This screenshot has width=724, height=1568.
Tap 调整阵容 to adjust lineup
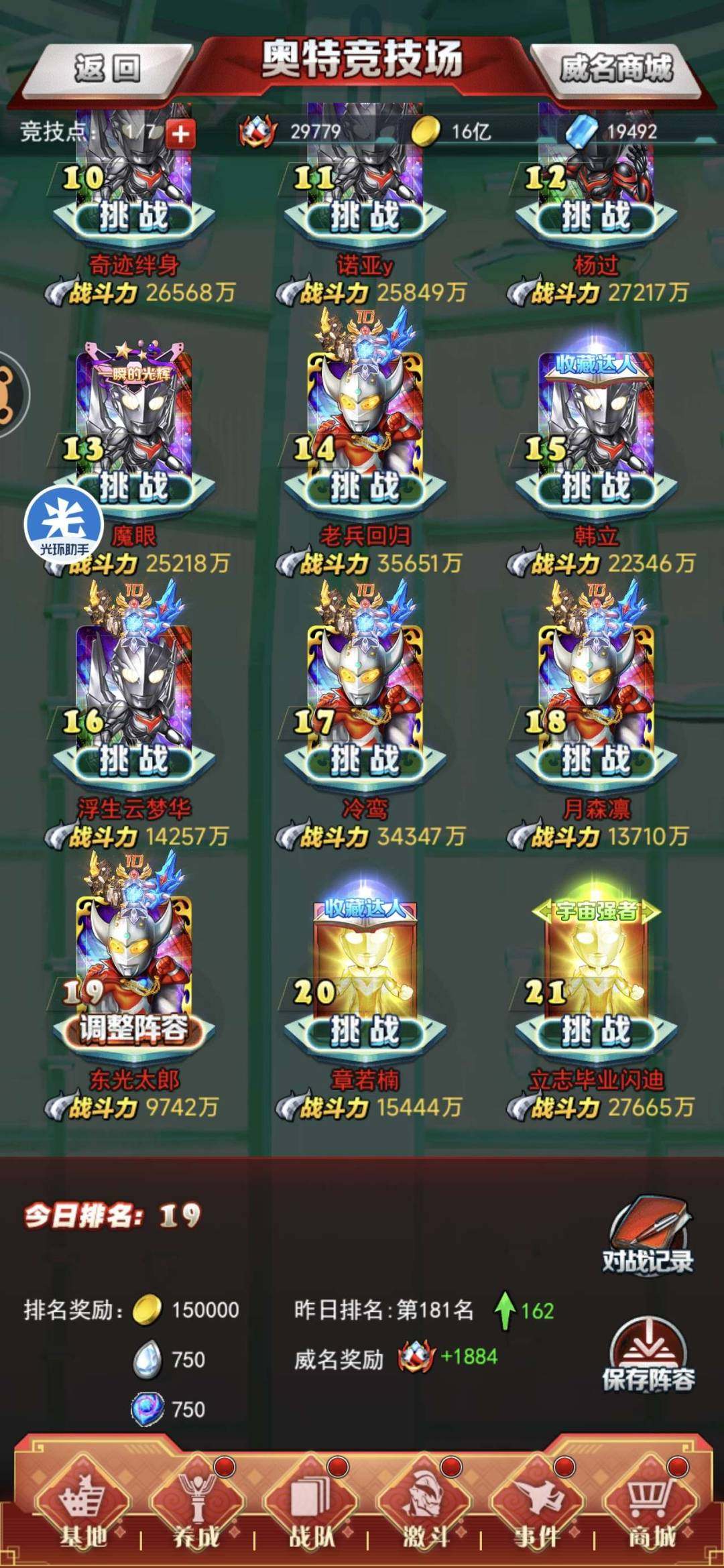[133, 1030]
